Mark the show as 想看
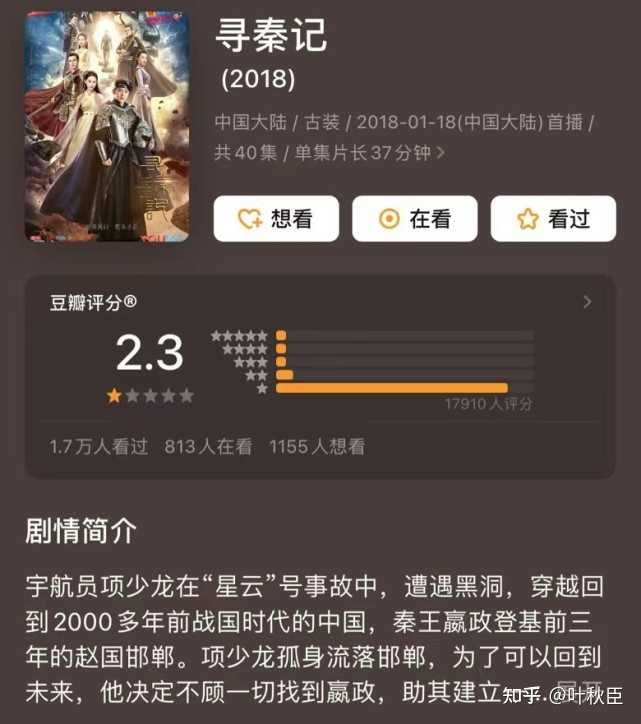 (x=276, y=219)
